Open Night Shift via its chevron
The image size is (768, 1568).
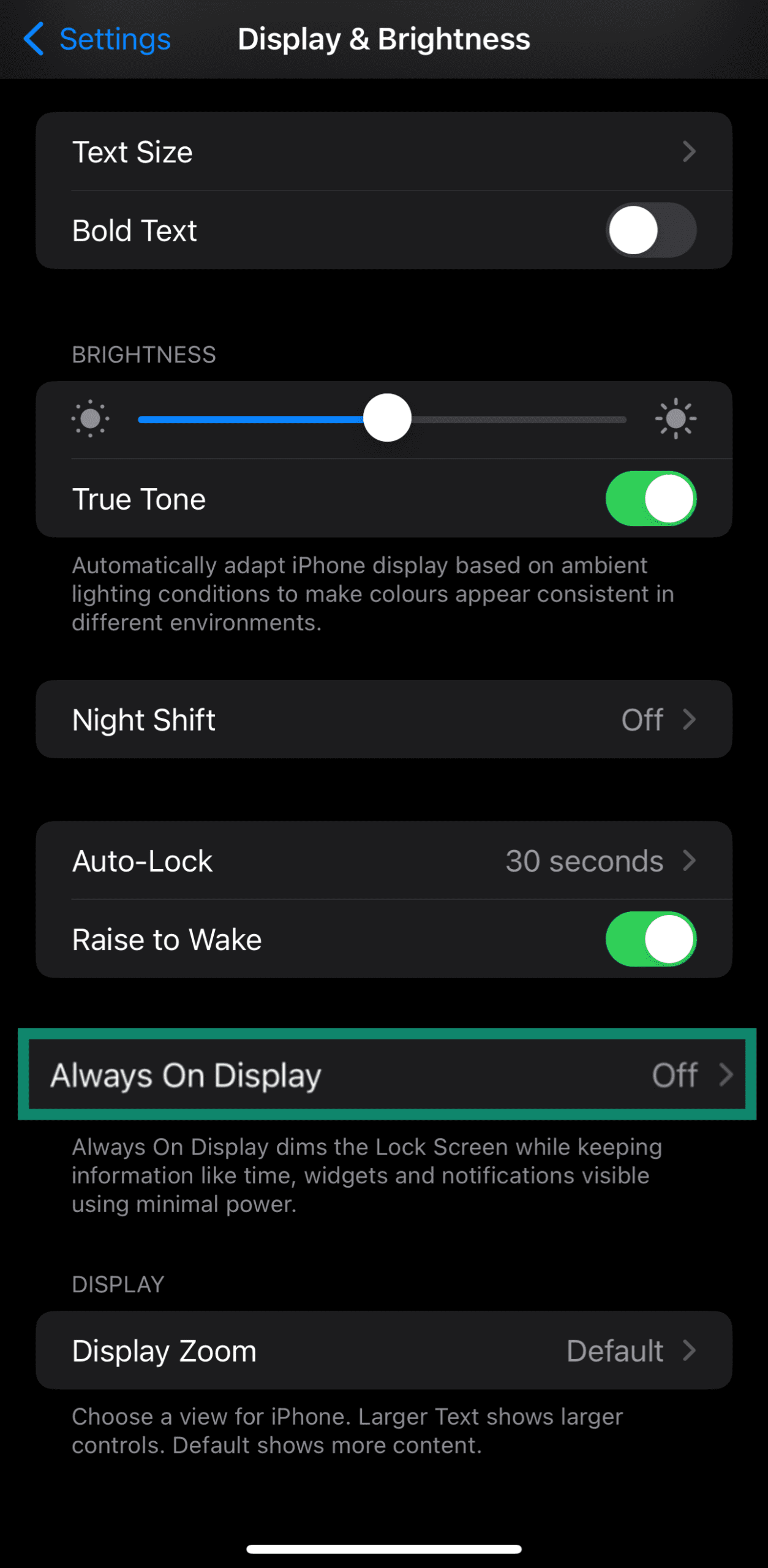690,720
